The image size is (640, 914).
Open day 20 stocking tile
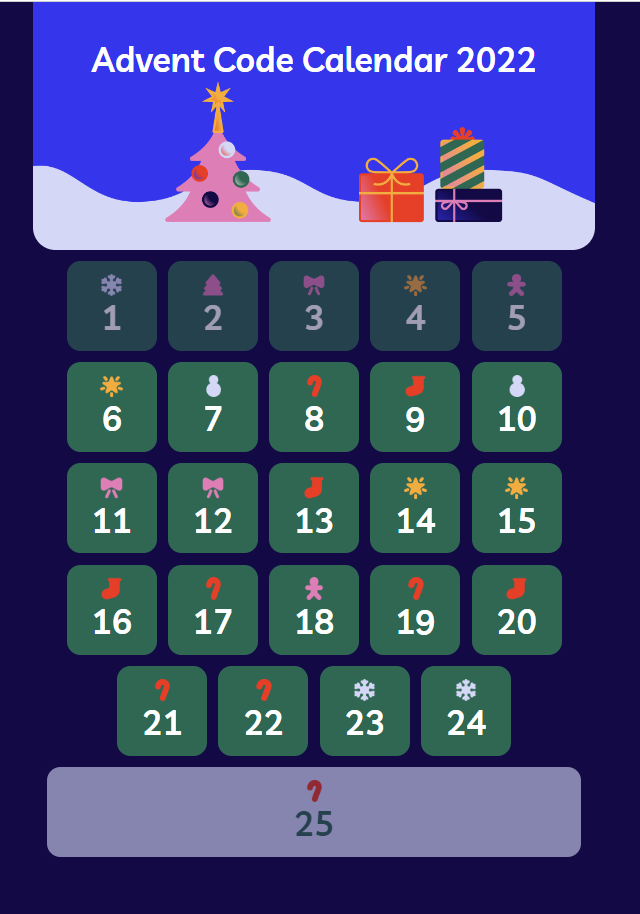coord(516,610)
